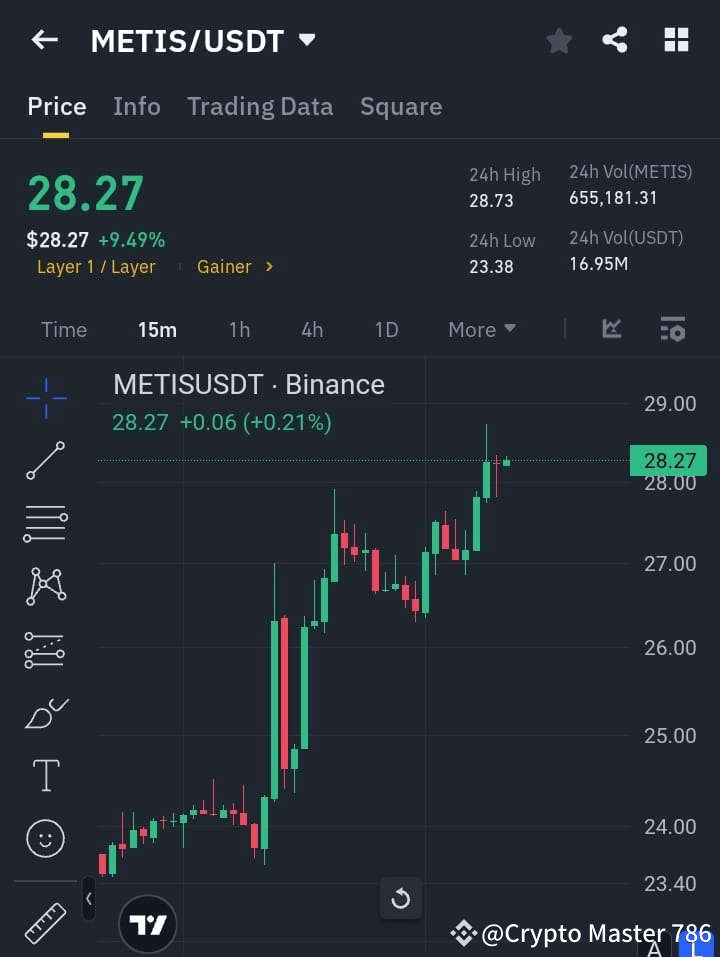This screenshot has height=957, width=720.
Task: Collapse the drawing tools sidebar
Action: coord(88,899)
